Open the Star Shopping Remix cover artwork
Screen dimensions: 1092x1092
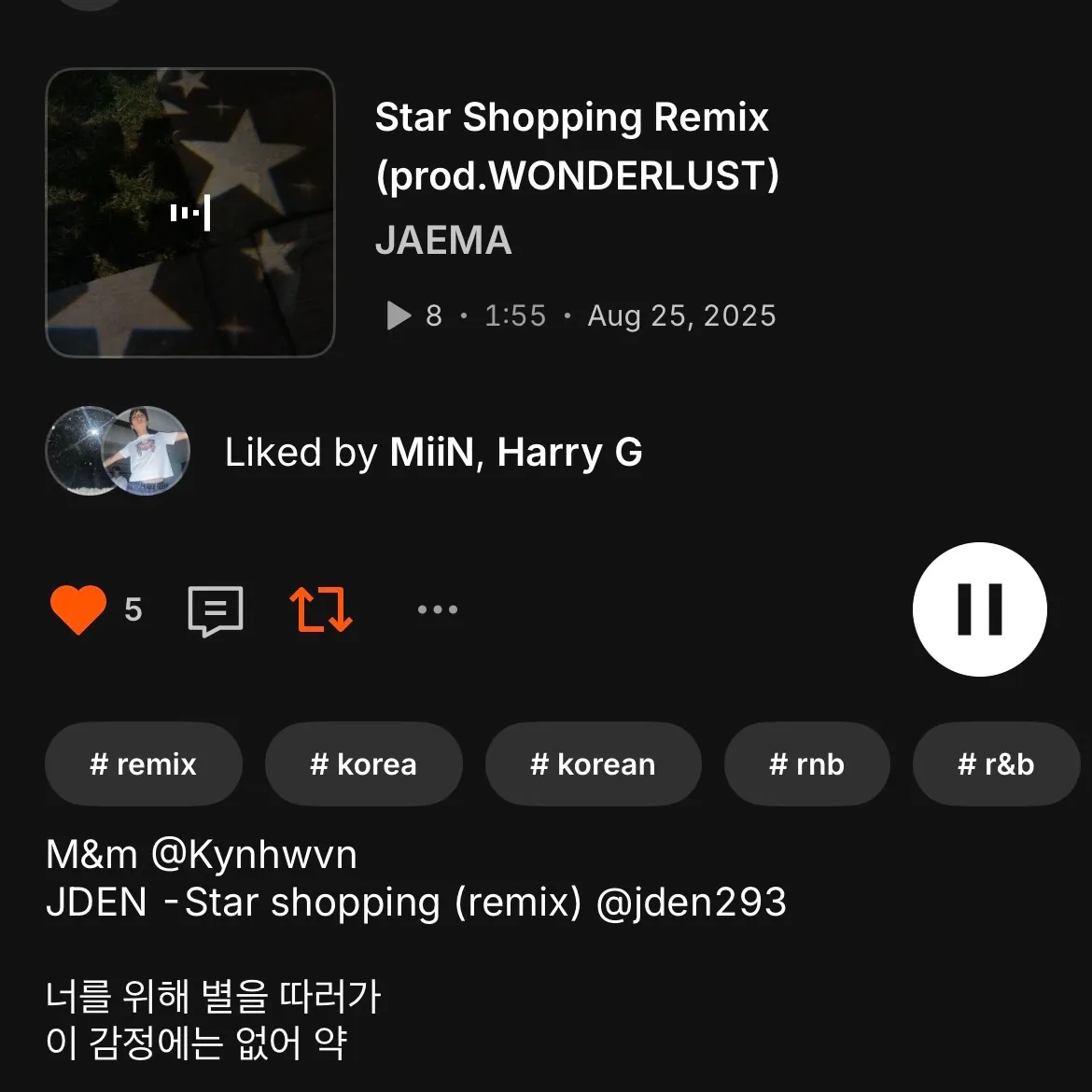point(190,213)
